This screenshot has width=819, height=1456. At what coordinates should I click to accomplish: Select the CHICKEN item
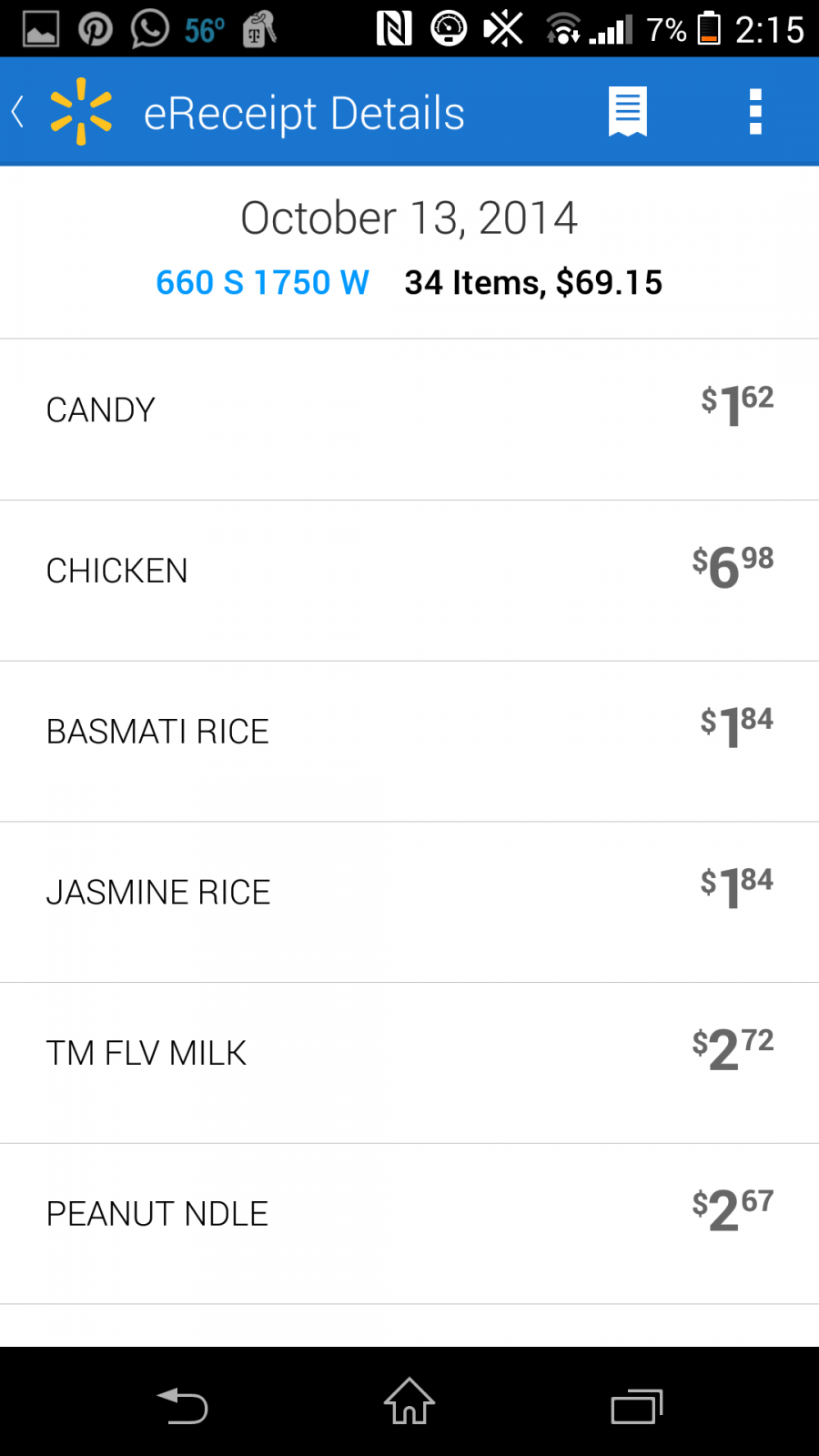coord(409,581)
